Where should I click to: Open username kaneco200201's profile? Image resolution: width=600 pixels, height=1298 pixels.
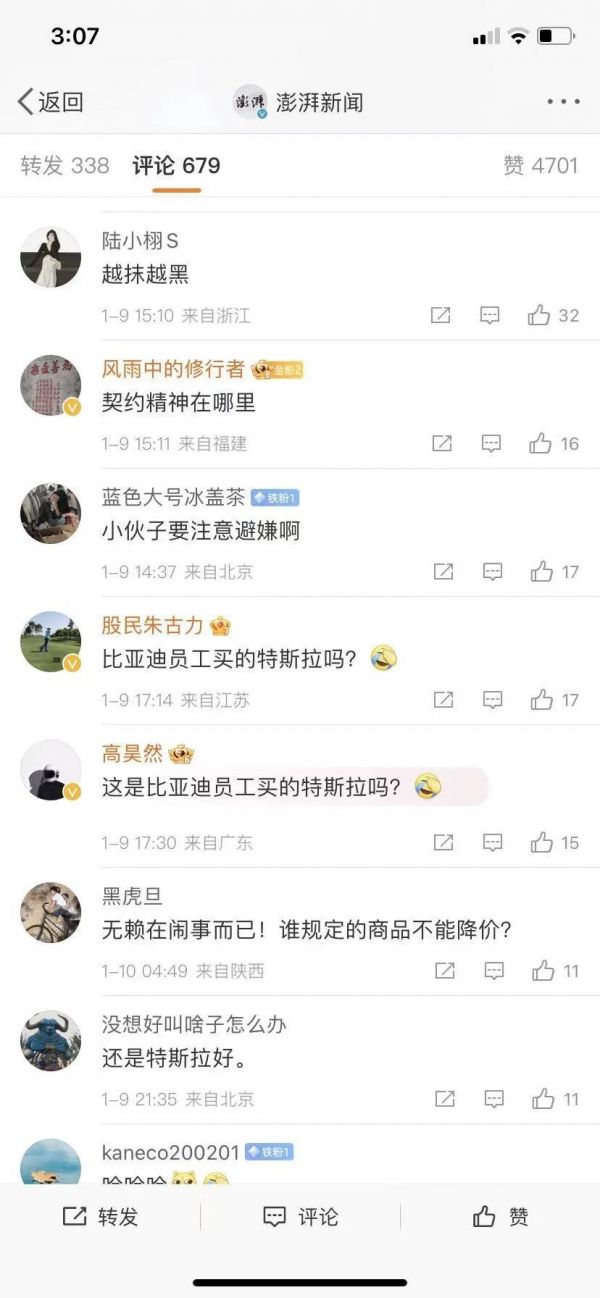pos(170,1152)
